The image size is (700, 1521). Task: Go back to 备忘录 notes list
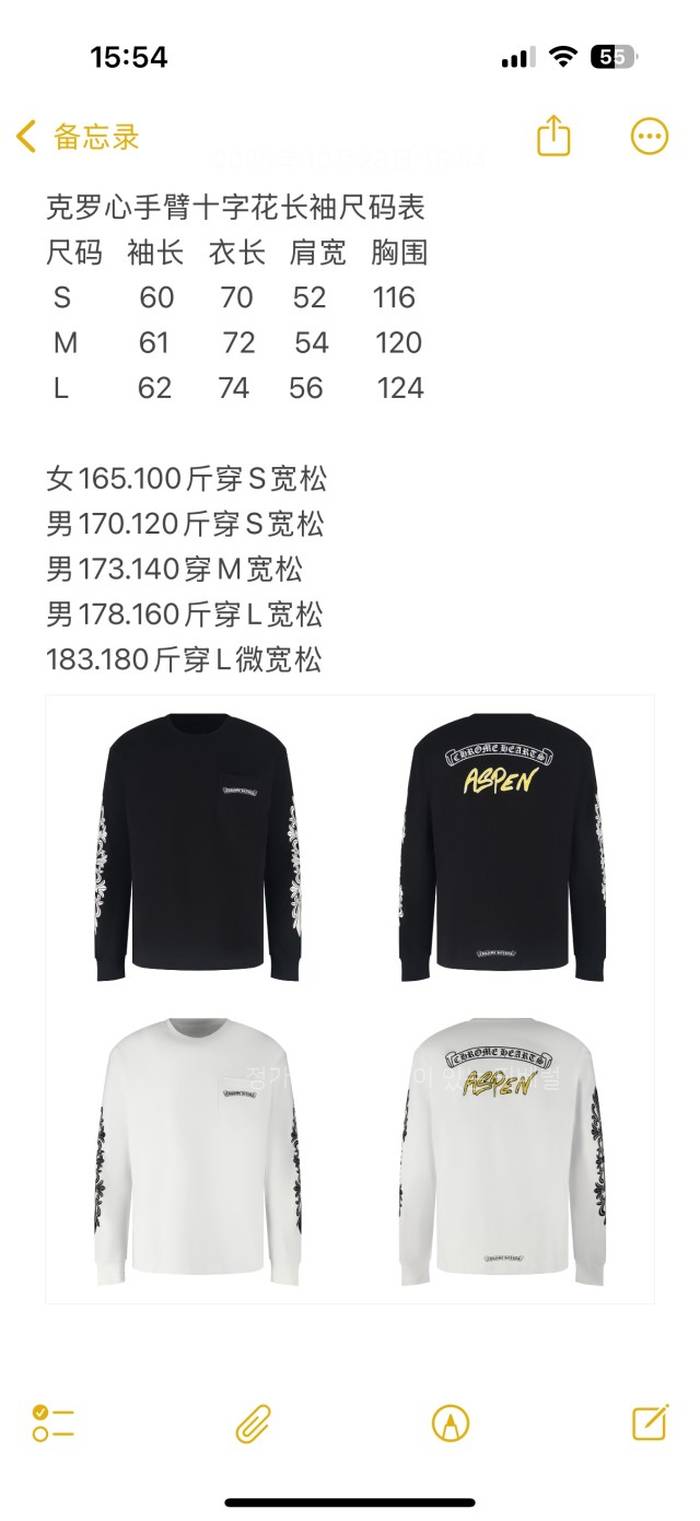[x=78, y=137]
